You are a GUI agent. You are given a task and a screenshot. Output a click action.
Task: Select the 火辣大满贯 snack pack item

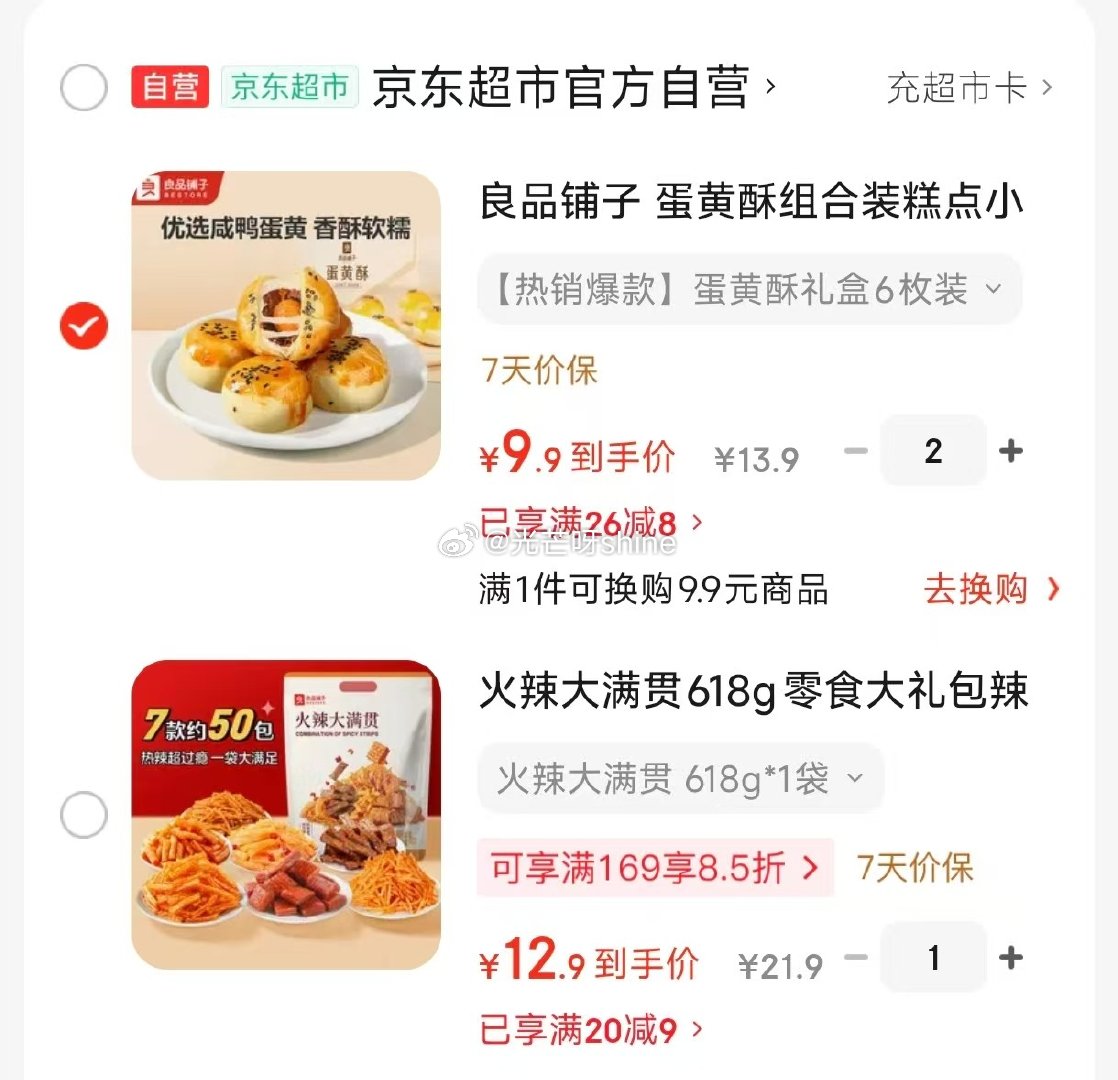point(84,815)
